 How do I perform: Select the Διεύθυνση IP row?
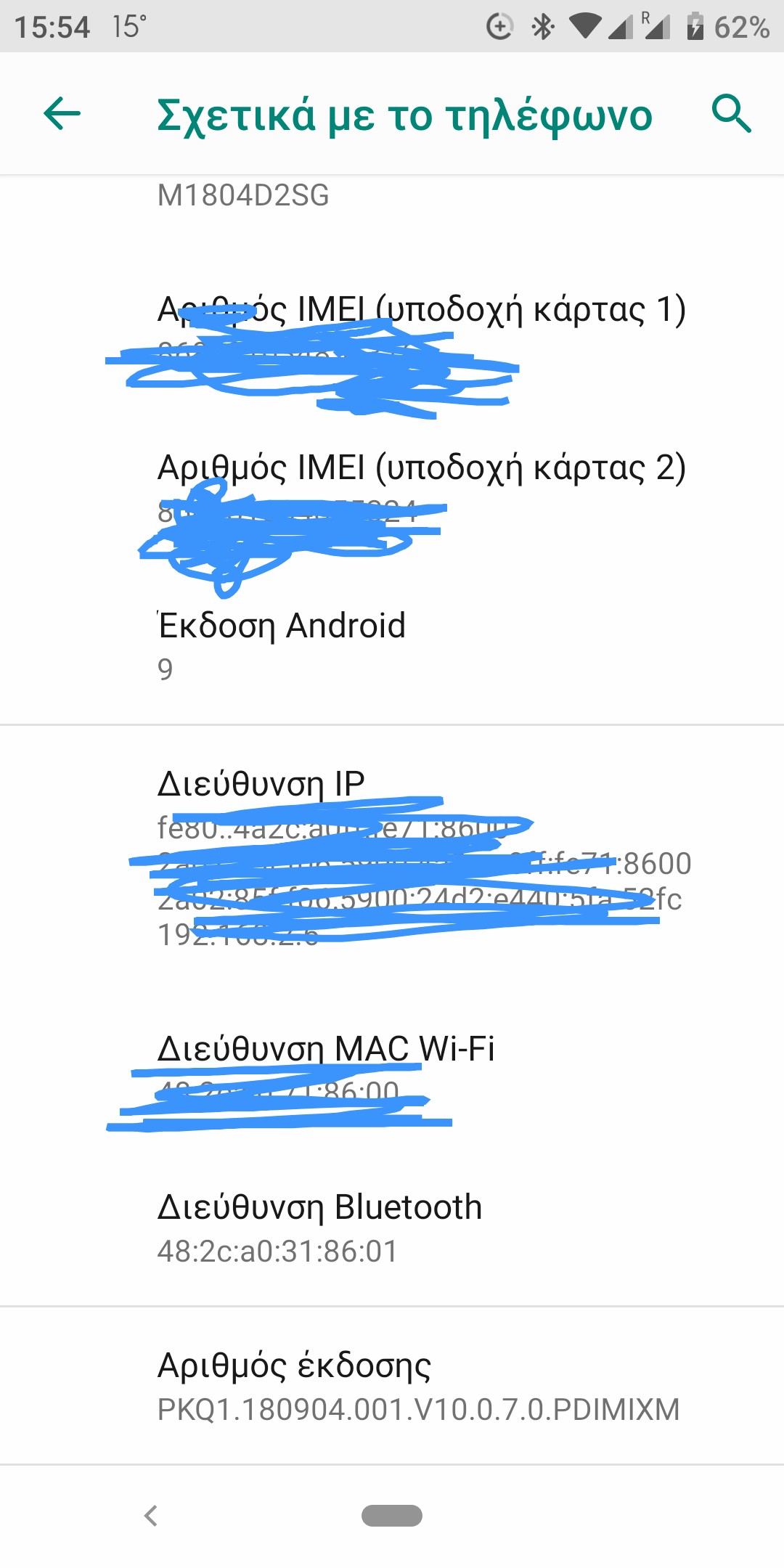[x=421, y=857]
